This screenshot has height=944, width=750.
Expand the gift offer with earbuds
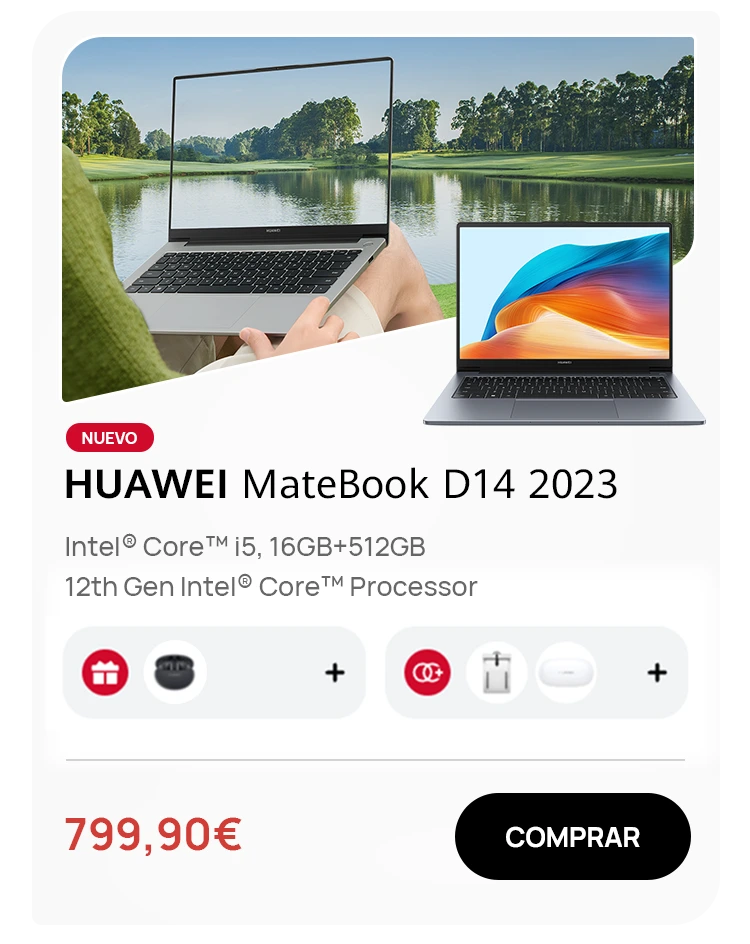(x=334, y=673)
